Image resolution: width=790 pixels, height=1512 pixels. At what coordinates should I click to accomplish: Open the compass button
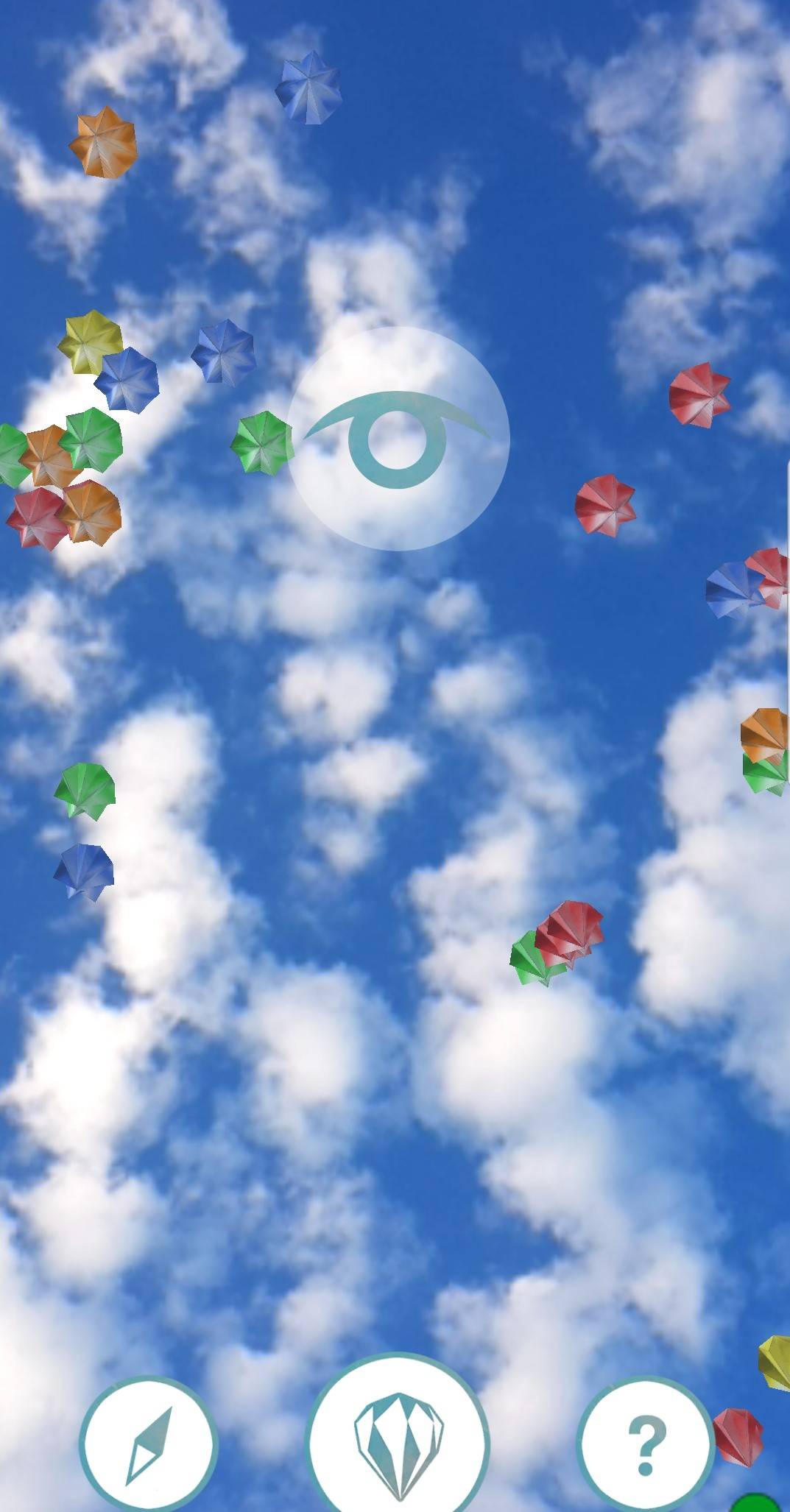149,1444
